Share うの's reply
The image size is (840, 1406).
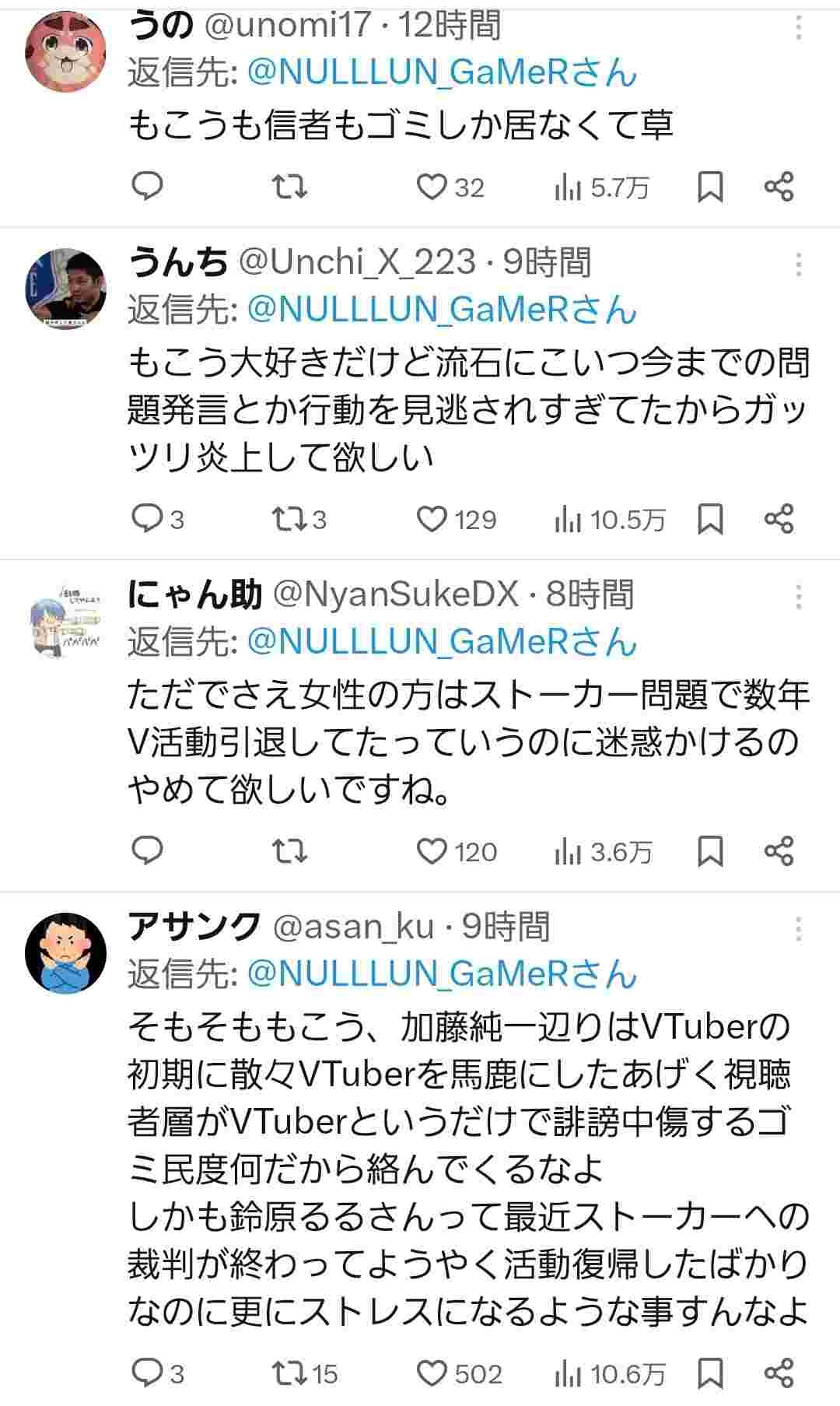coord(779,188)
